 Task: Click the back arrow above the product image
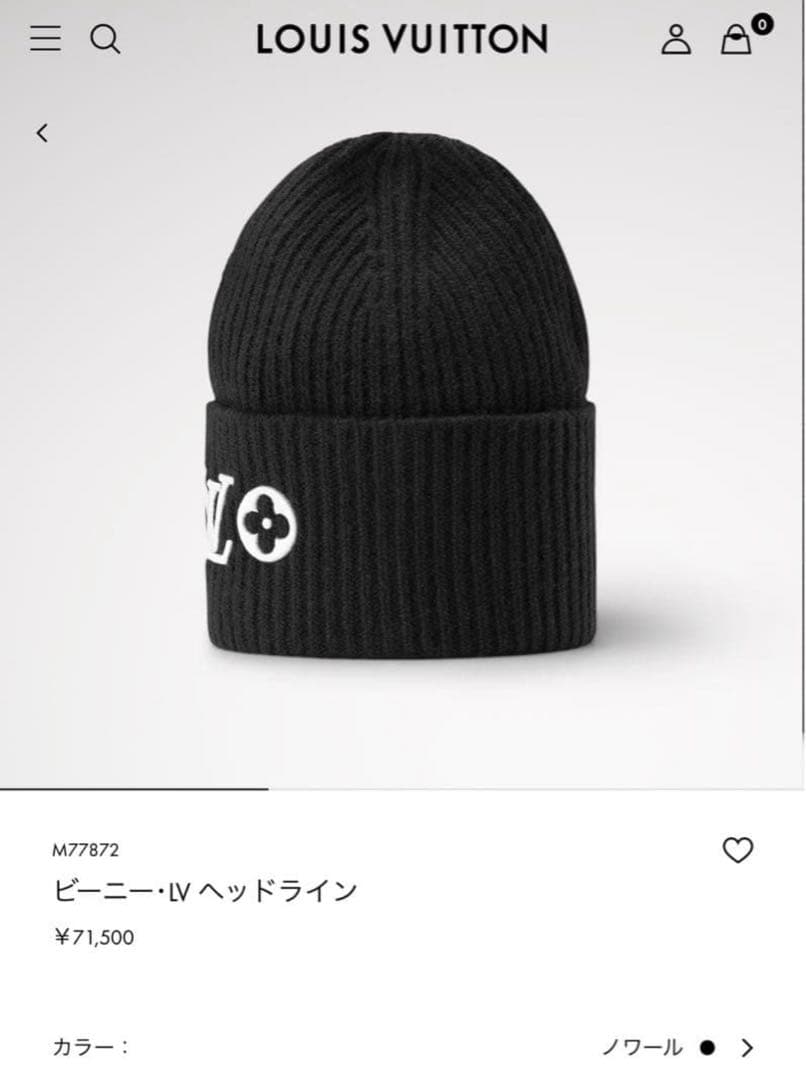[x=42, y=134]
